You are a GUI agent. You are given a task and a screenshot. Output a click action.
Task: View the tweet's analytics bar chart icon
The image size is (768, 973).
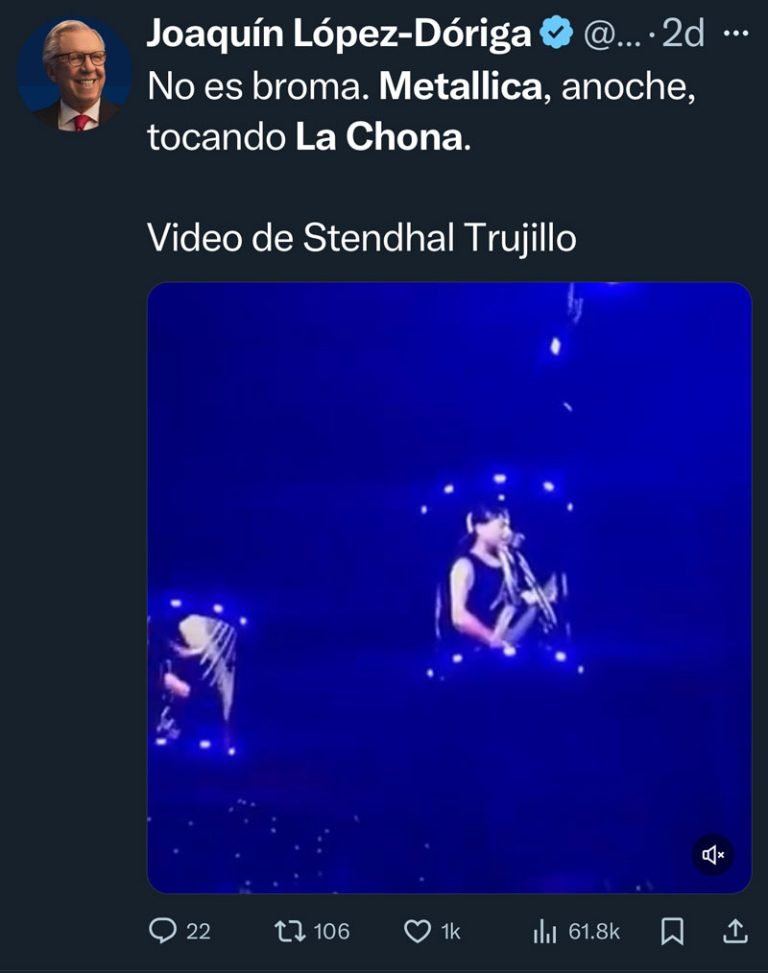pyautogui.click(x=545, y=931)
